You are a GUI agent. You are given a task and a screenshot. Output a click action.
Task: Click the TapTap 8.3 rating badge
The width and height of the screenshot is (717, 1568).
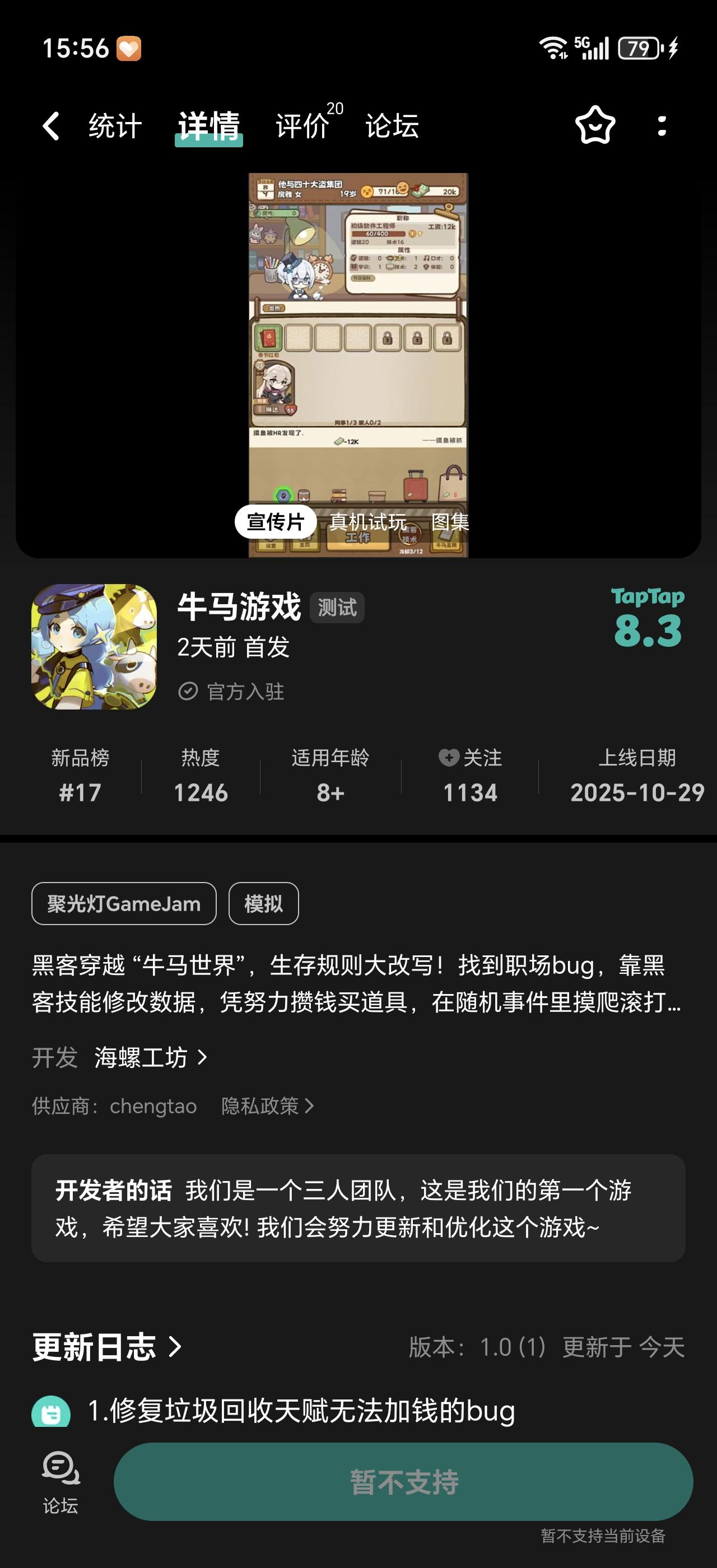[x=648, y=622]
